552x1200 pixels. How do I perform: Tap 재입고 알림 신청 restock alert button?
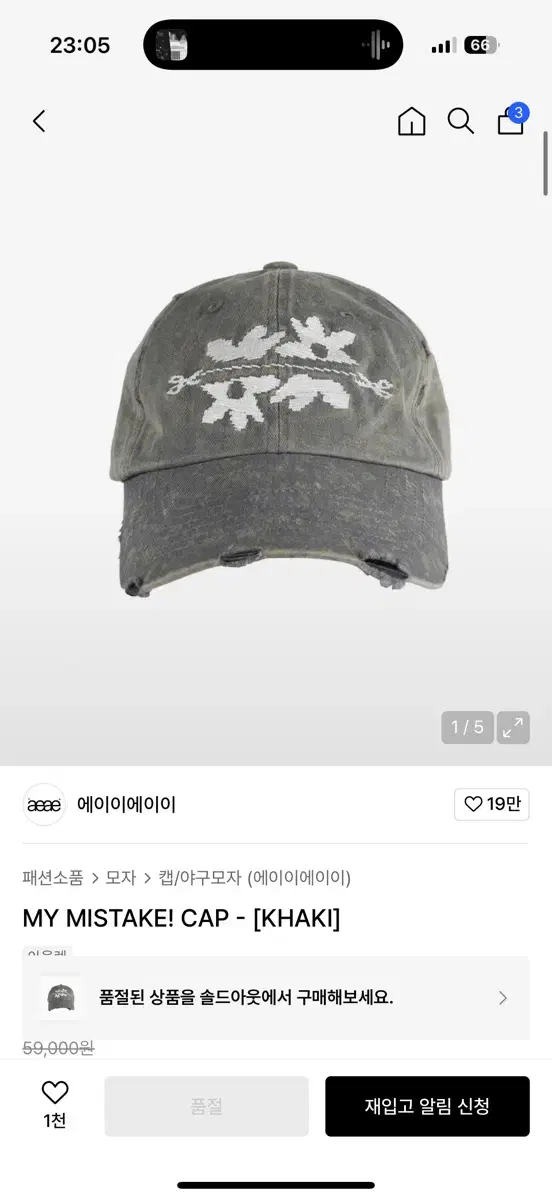427,1106
